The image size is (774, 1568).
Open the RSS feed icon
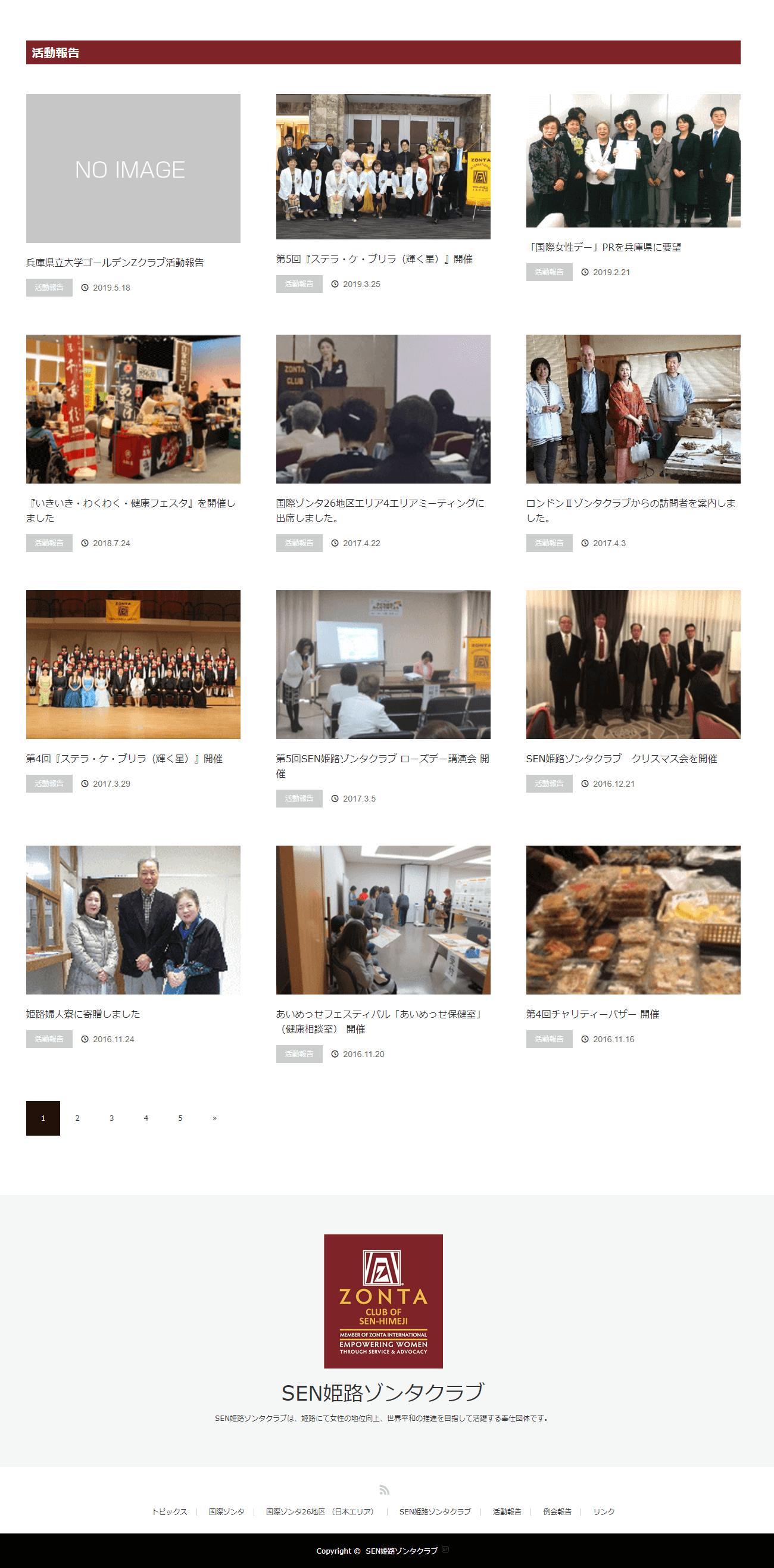pyautogui.click(x=384, y=1489)
